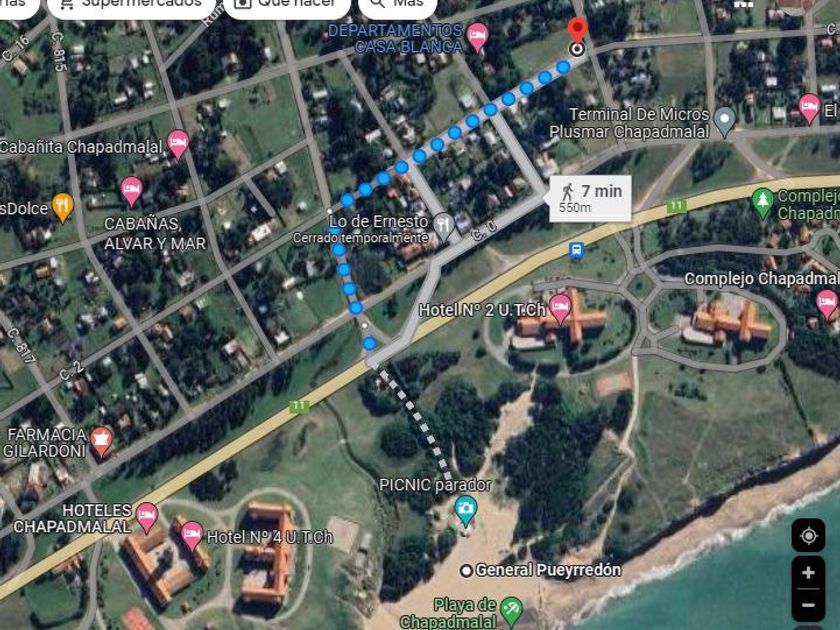Open the bus stop marker near route 11

tap(576, 250)
